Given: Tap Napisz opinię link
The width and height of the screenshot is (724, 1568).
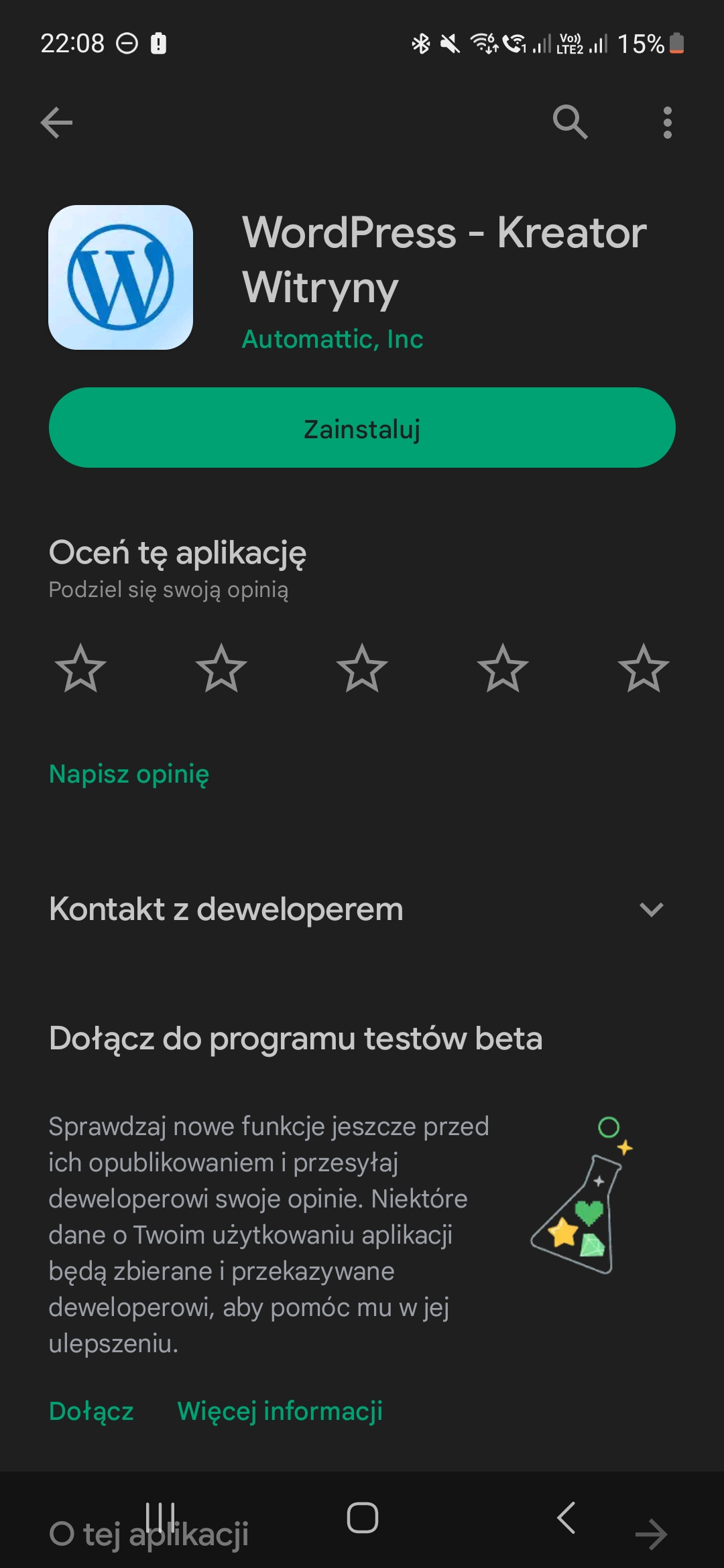Looking at the screenshot, I should pyautogui.click(x=129, y=774).
